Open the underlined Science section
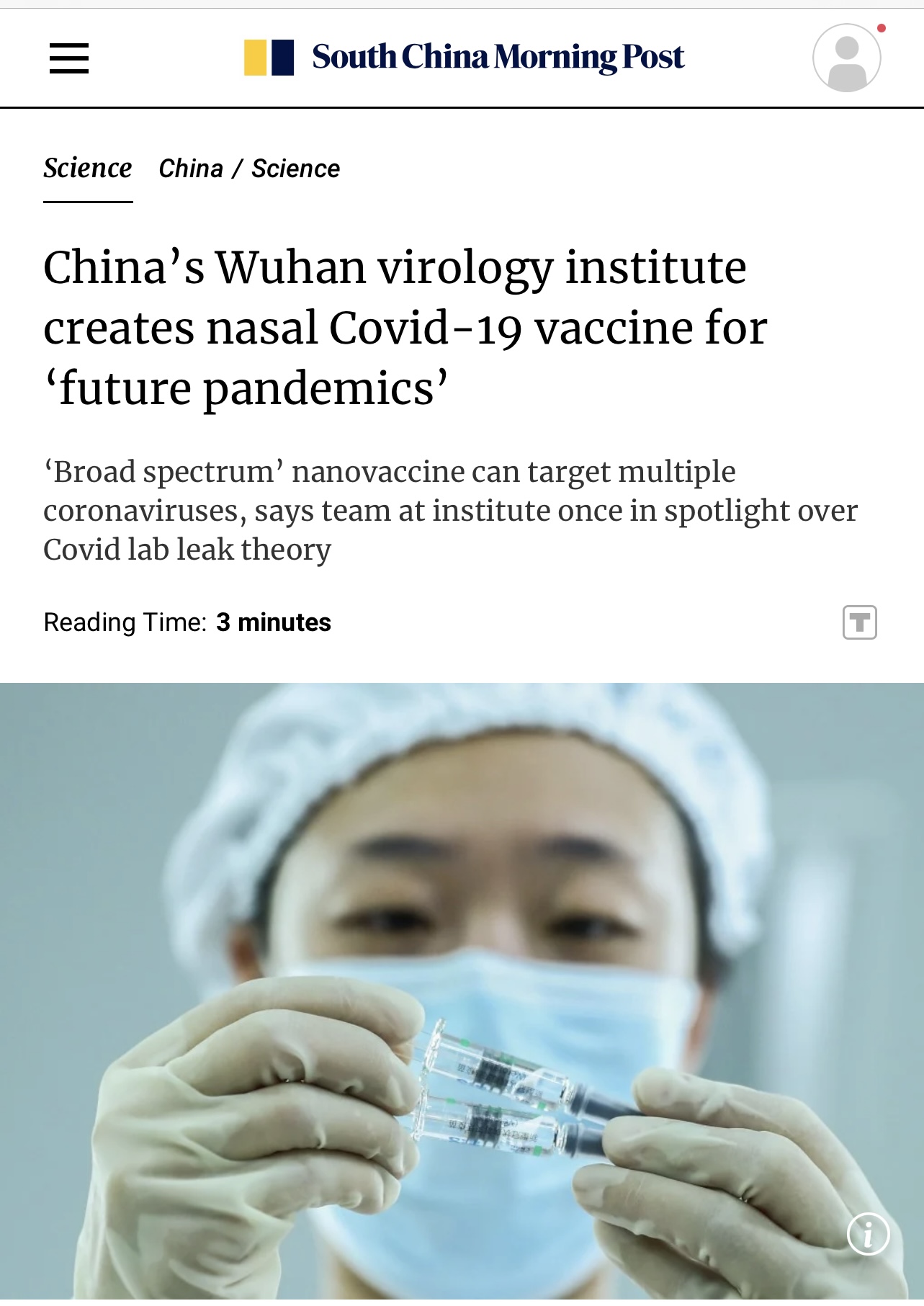The image size is (924, 1306). click(x=88, y=169)
